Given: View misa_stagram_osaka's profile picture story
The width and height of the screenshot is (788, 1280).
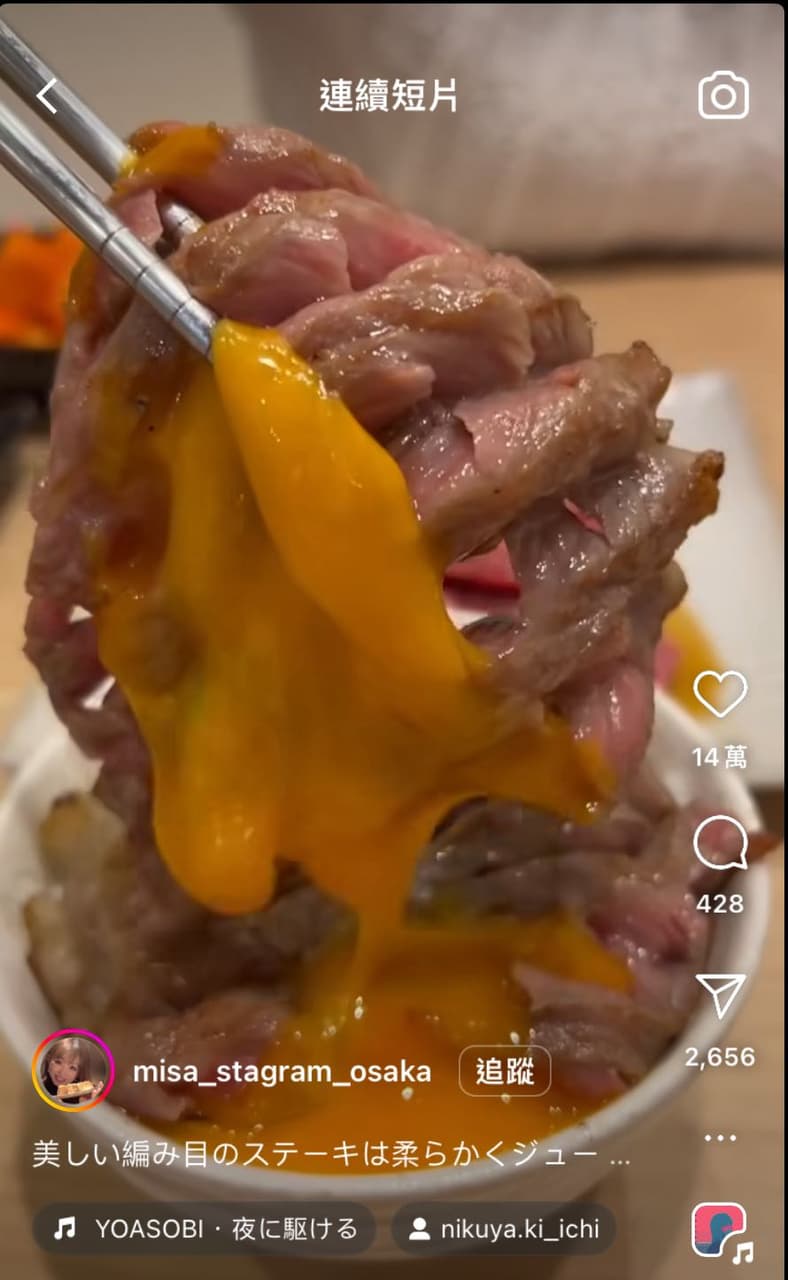Looking at the screenshot, I should click(73, 1071).
